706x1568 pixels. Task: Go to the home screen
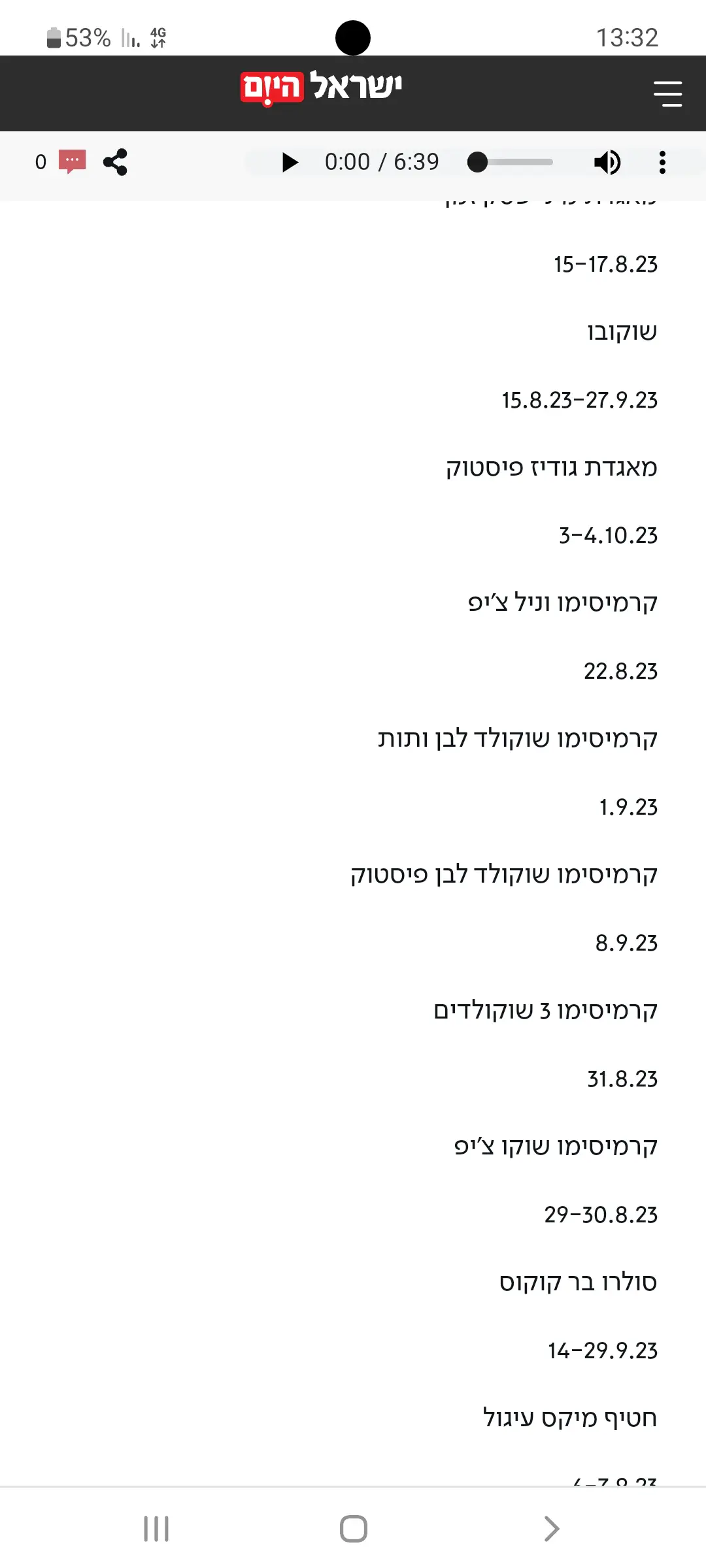353,1529
